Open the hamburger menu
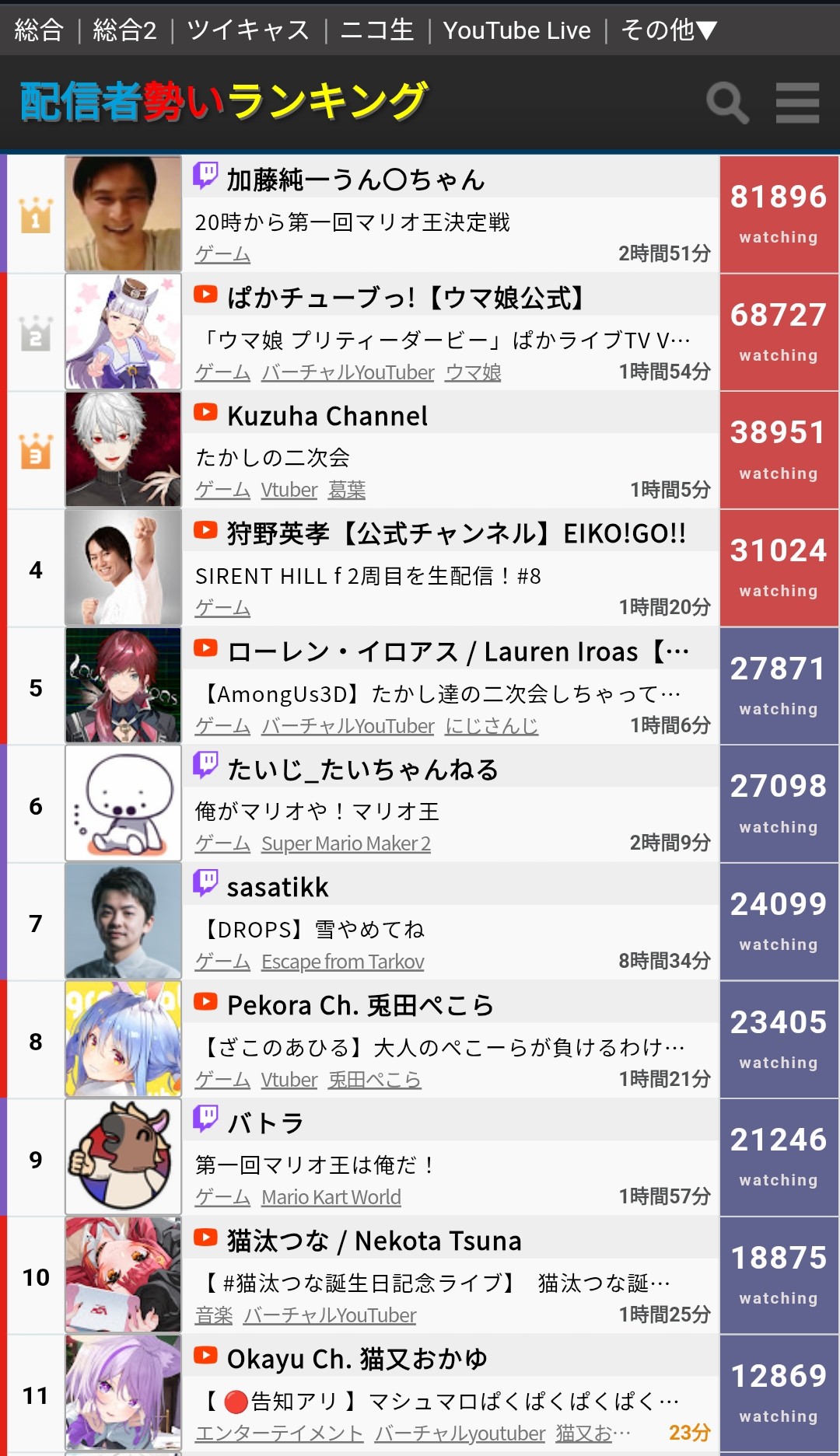The height and width of the screenshot is (1456, 840). point(797,103)
